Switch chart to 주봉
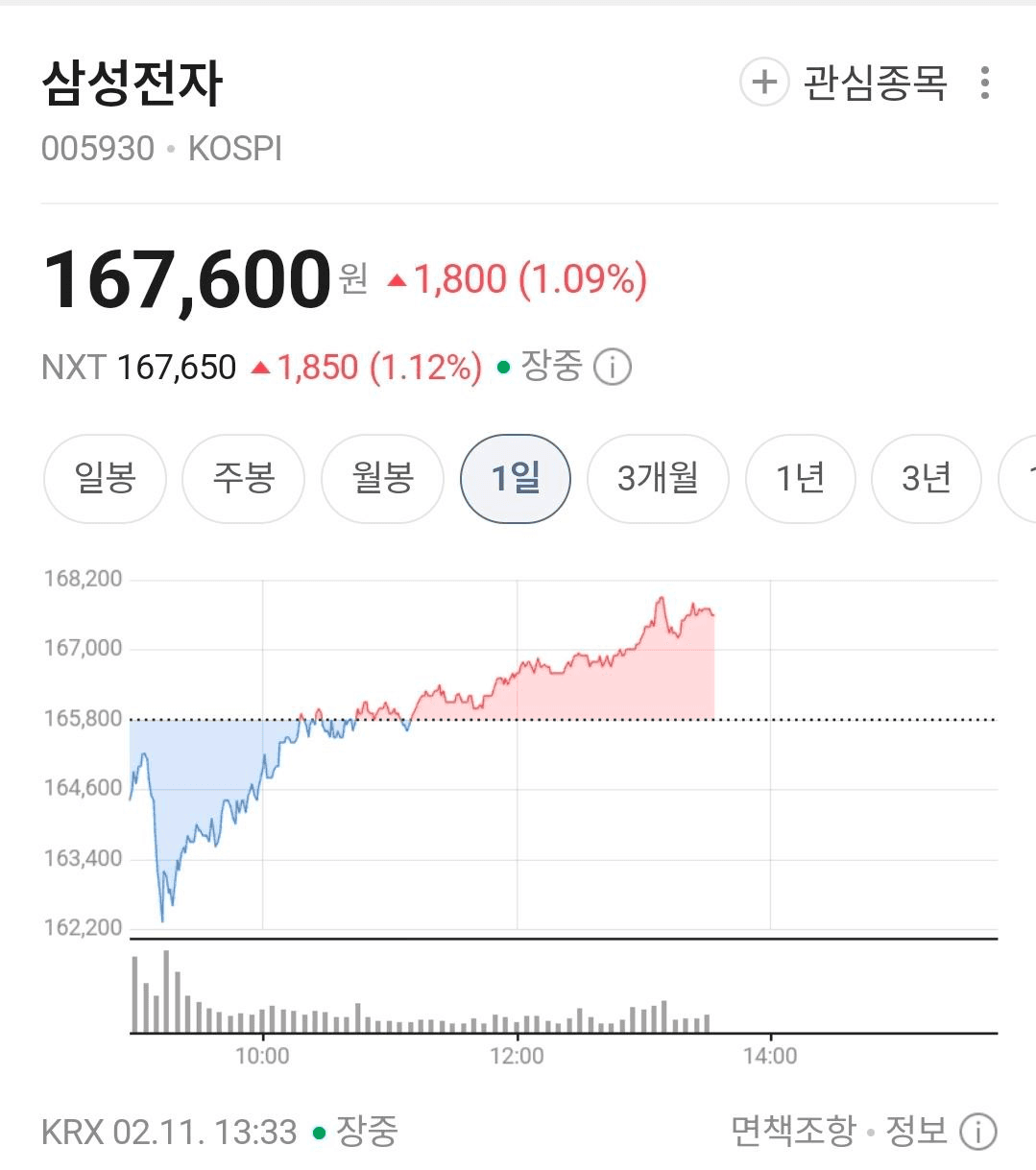Image resolution: width=1036 pixels, height=1170 pixels. tap(244, 478)
